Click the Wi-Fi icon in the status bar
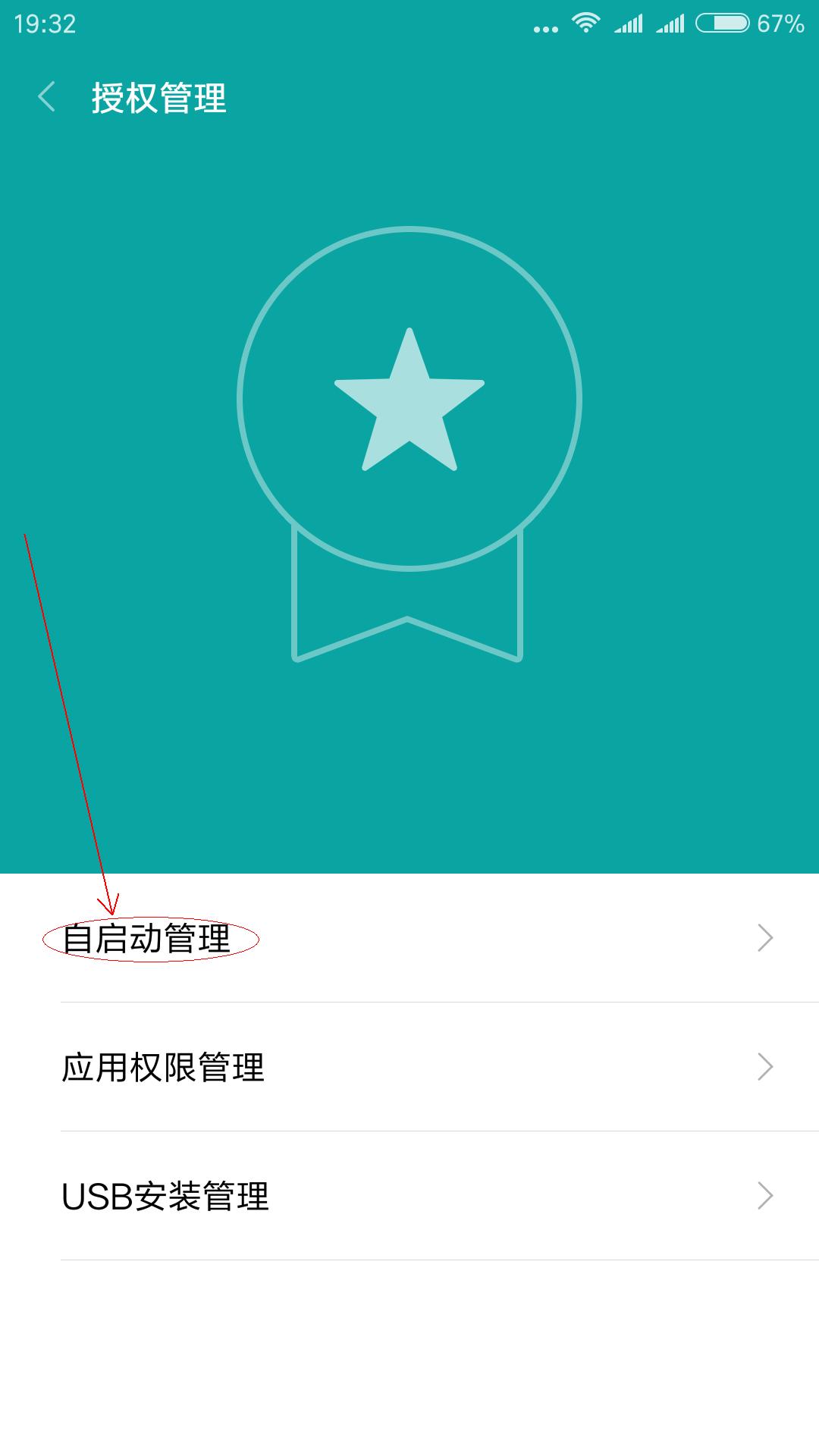Image resolution: width=819 pixels, height=1456 pixels. point(585,23)
